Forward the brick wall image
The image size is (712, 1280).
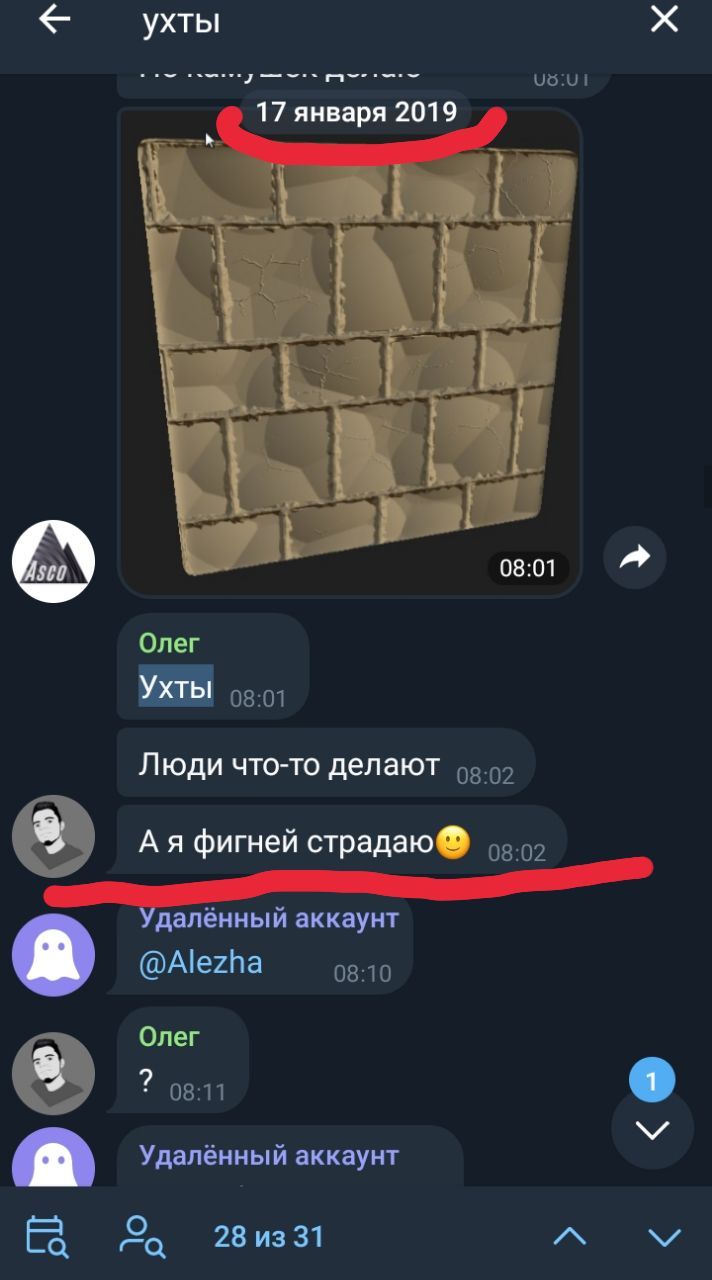click(635, 558)
